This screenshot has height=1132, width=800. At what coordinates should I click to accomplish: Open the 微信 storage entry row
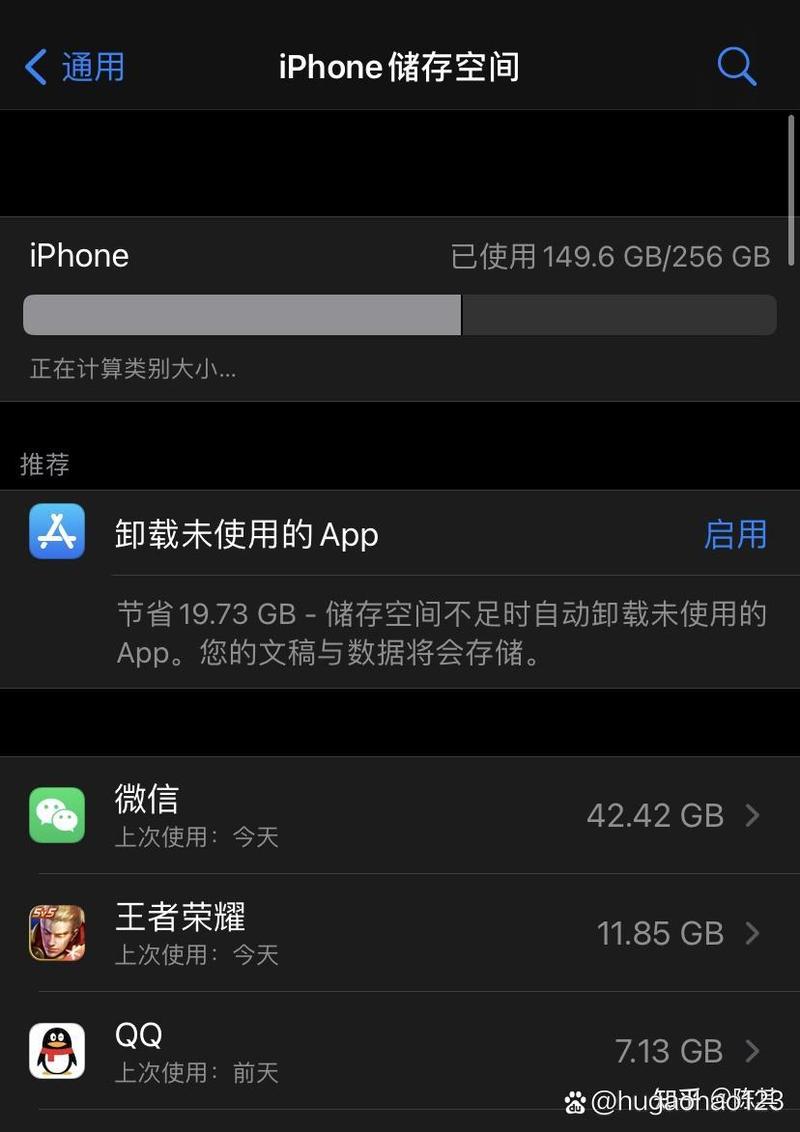click(400, 815)
